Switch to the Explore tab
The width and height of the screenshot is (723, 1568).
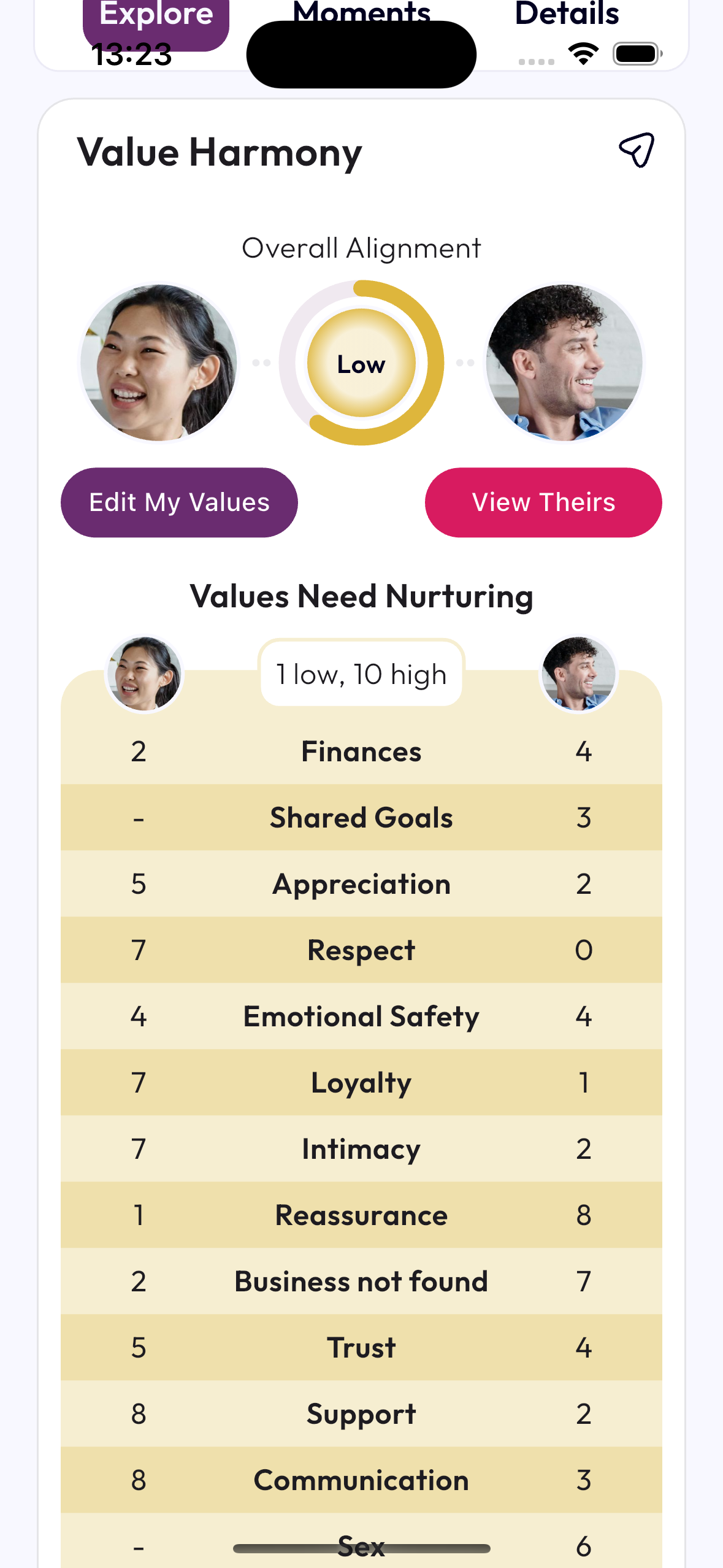(x=156, y=20)
